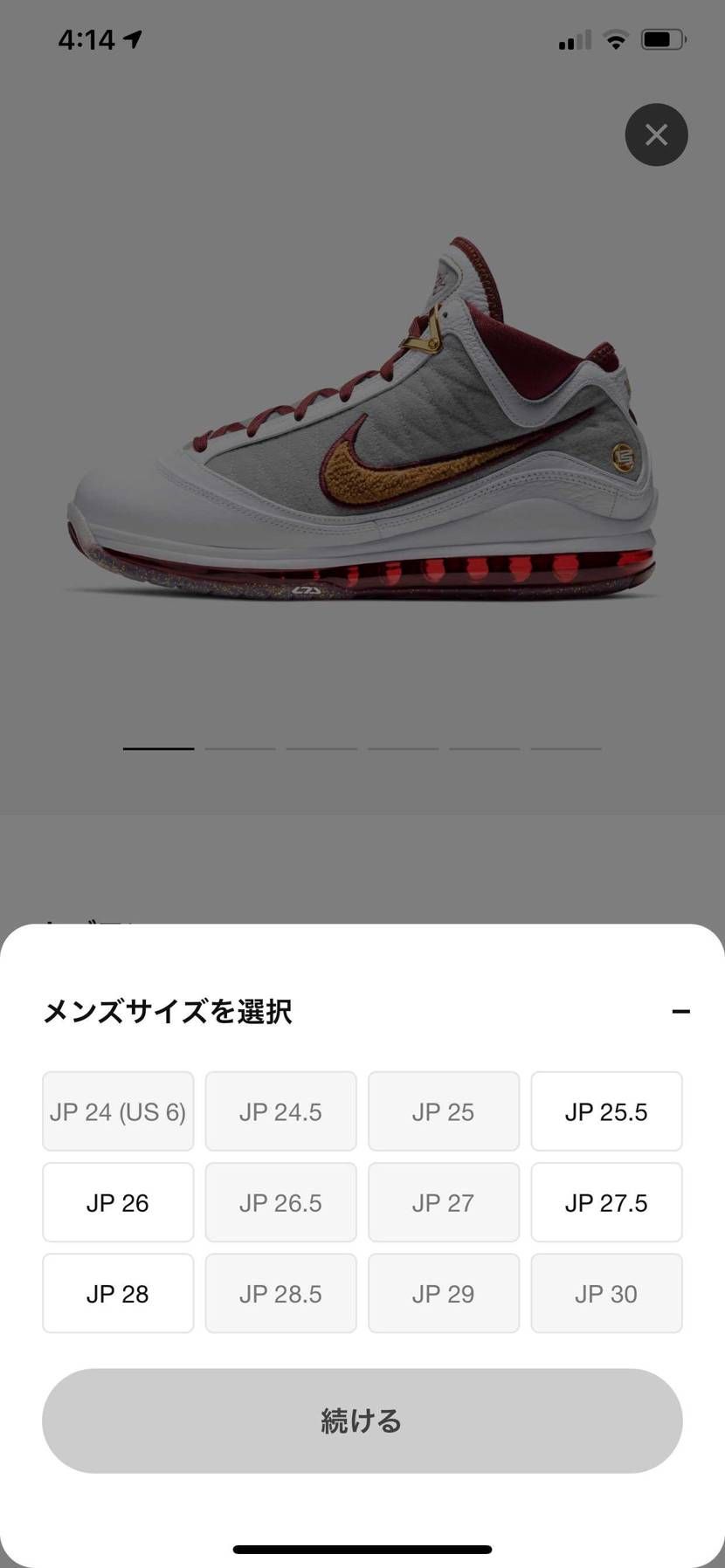This screenshot has width=725, height=1568.
Task: Tap the greyed-out JP 25 size
Action: [443, 1111]
